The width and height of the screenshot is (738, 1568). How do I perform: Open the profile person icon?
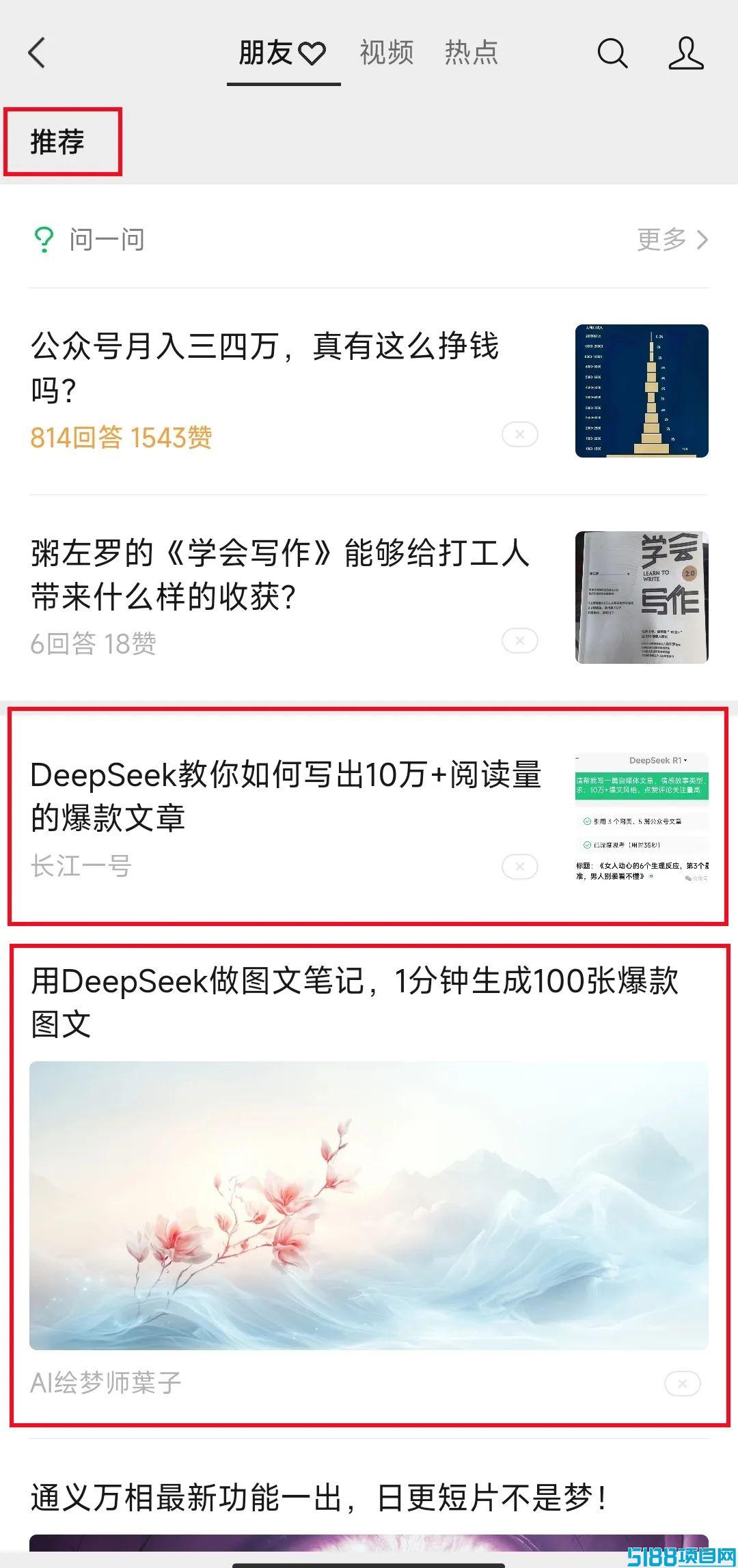coord(686,53)
